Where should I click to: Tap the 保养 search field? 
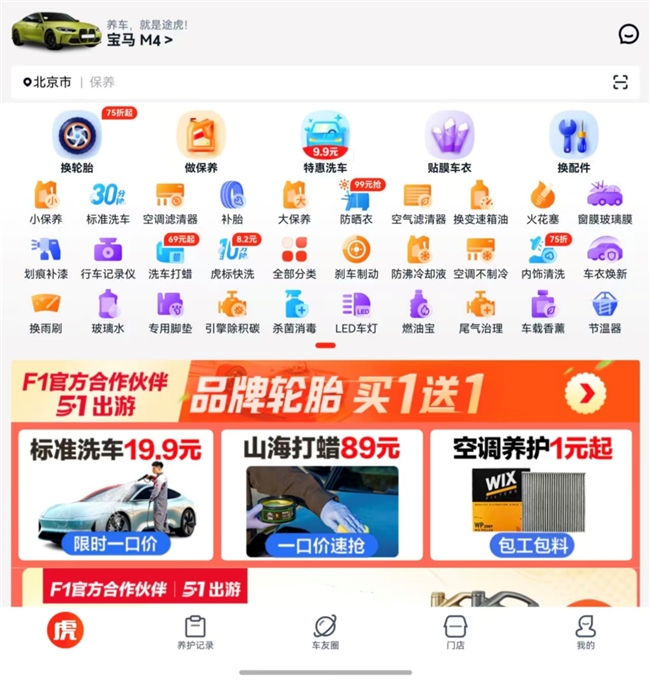click(x=300, y=82)
